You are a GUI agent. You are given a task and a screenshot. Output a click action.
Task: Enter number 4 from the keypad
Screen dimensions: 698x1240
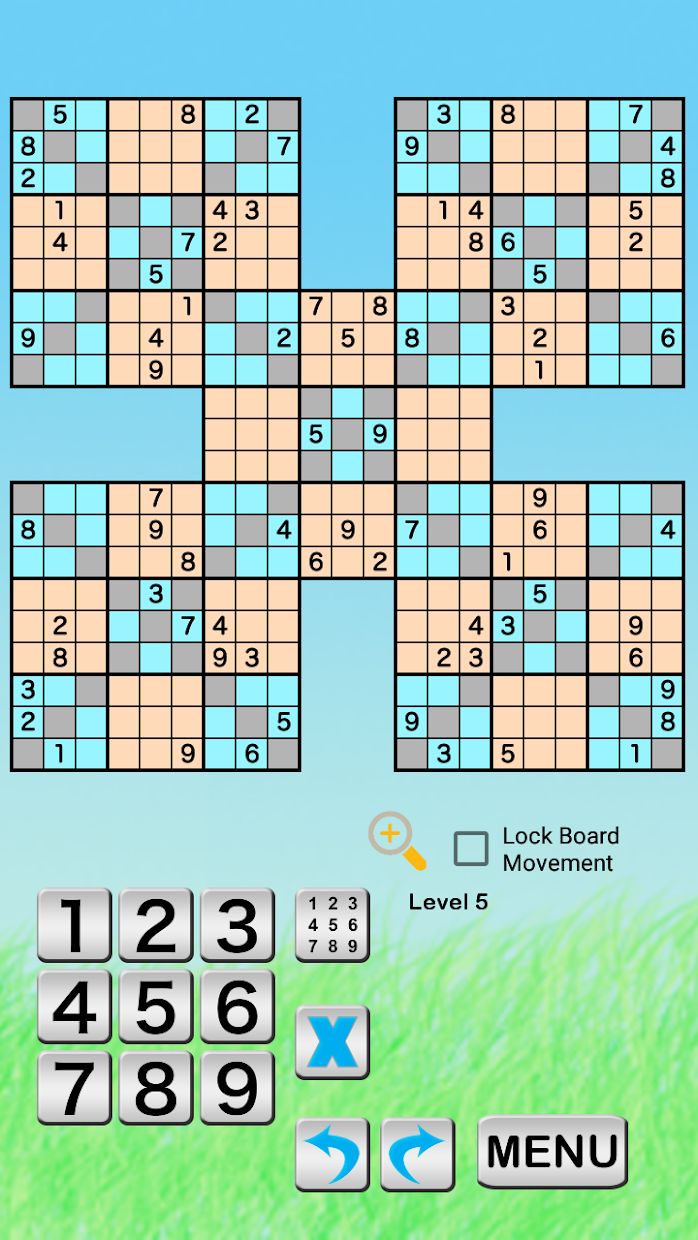(74, 1006)
